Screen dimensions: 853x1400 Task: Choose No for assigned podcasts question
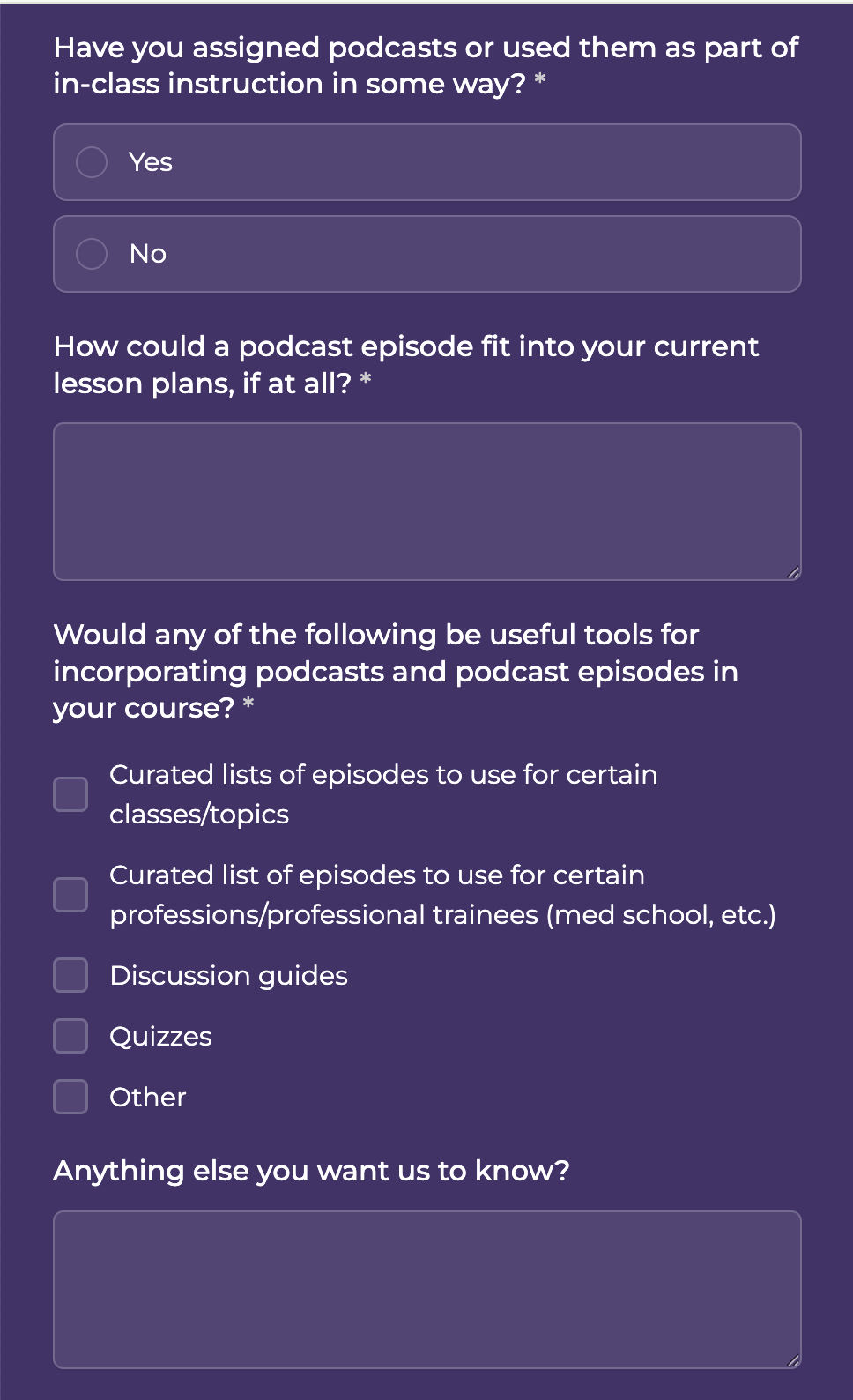click(x=92, y=254)
